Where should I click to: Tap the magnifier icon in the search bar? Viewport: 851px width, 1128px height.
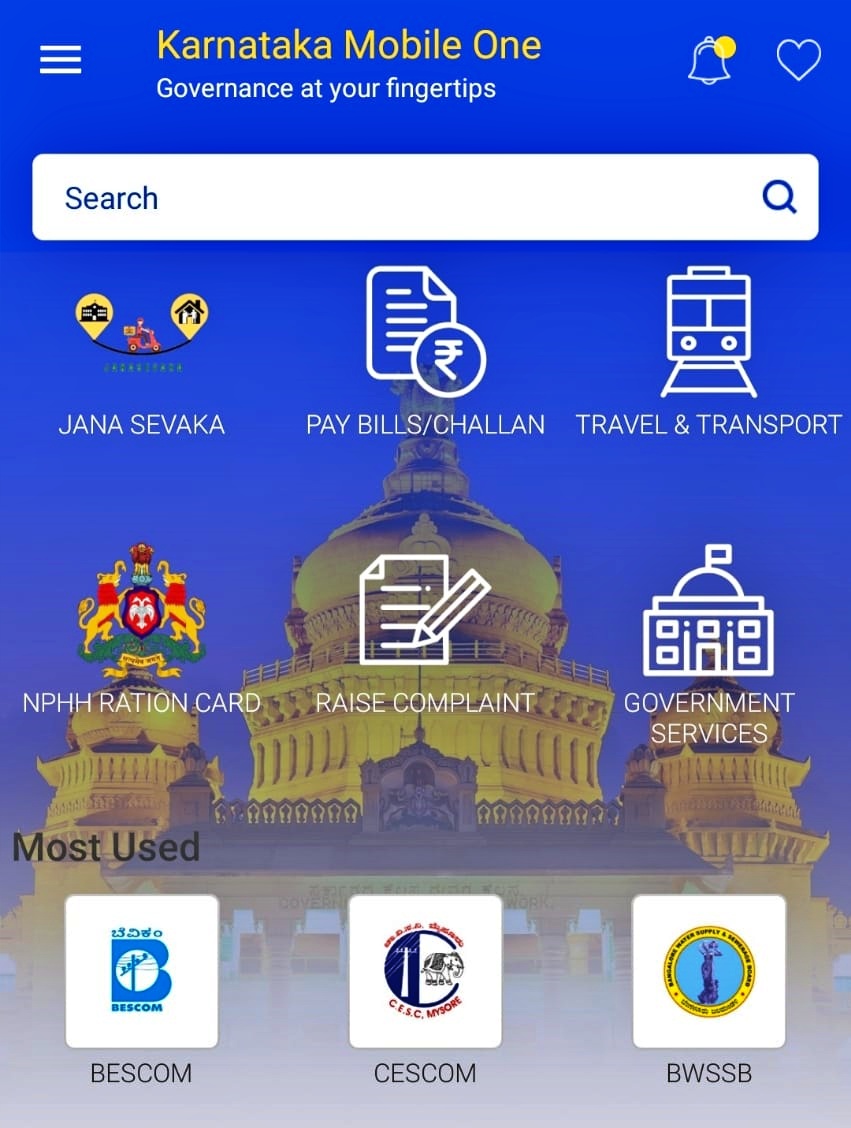click(x=779, y=197)
